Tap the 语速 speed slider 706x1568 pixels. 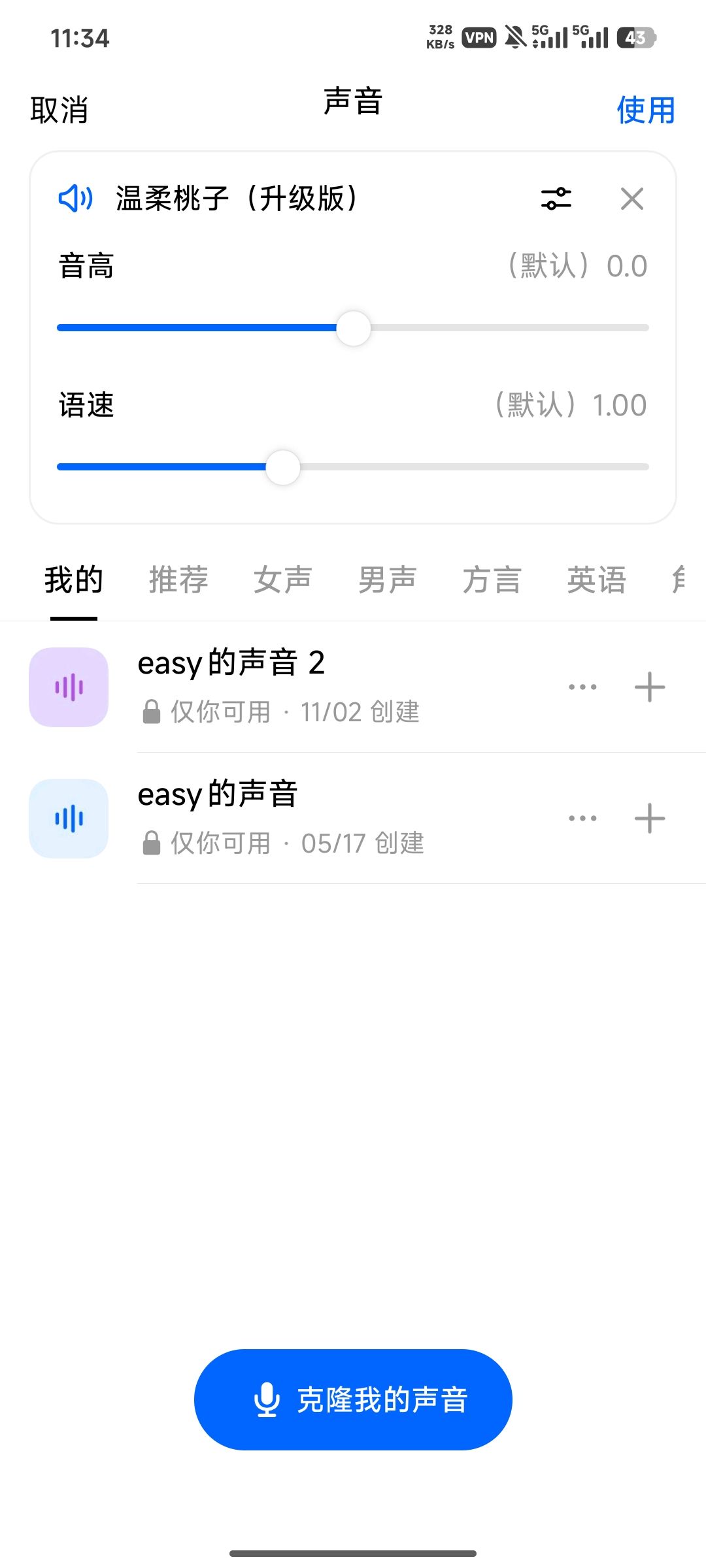pos(283,467)
